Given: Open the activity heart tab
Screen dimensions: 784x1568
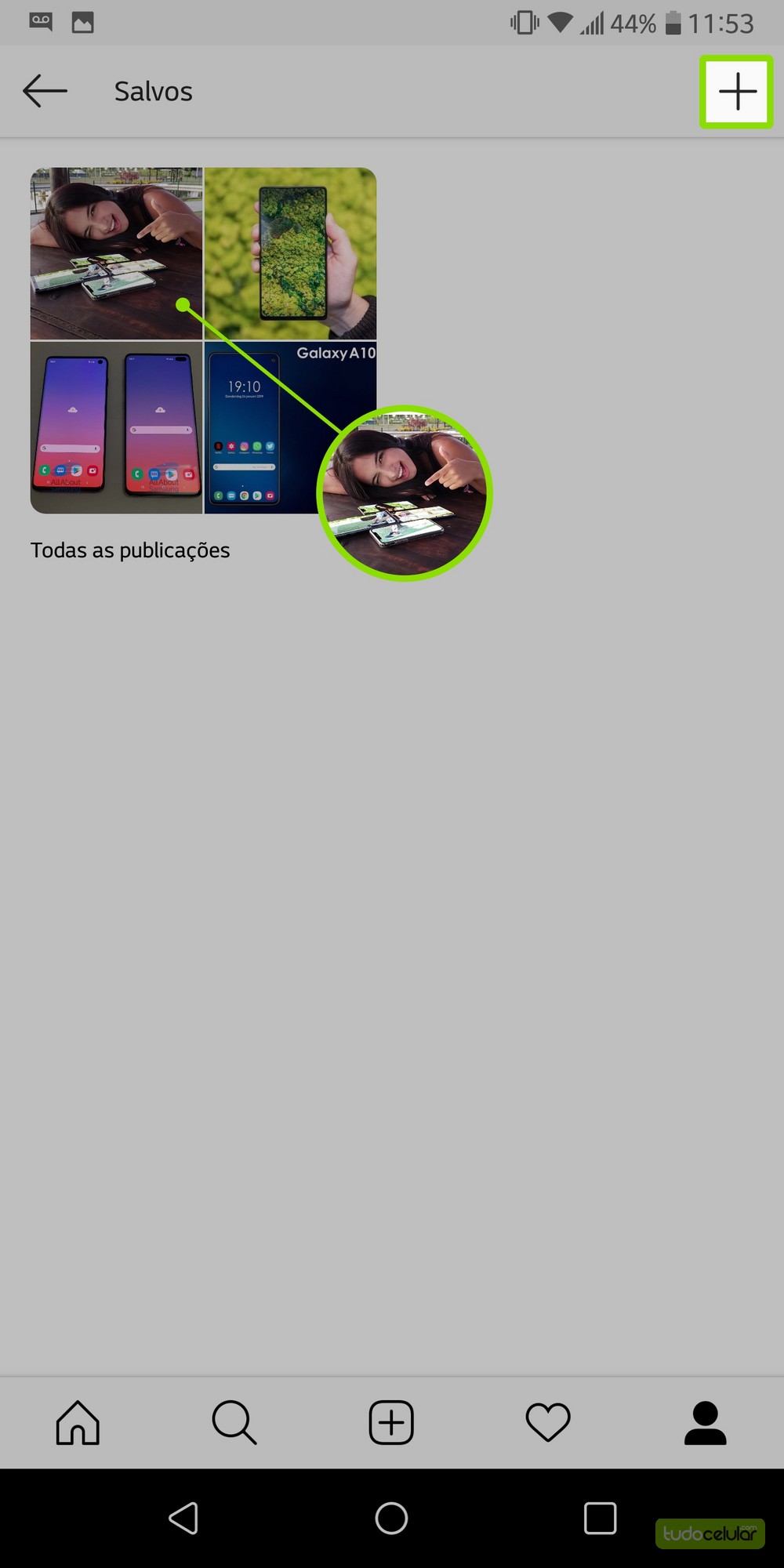Looking at the screenshot, I should (548, 1422).
